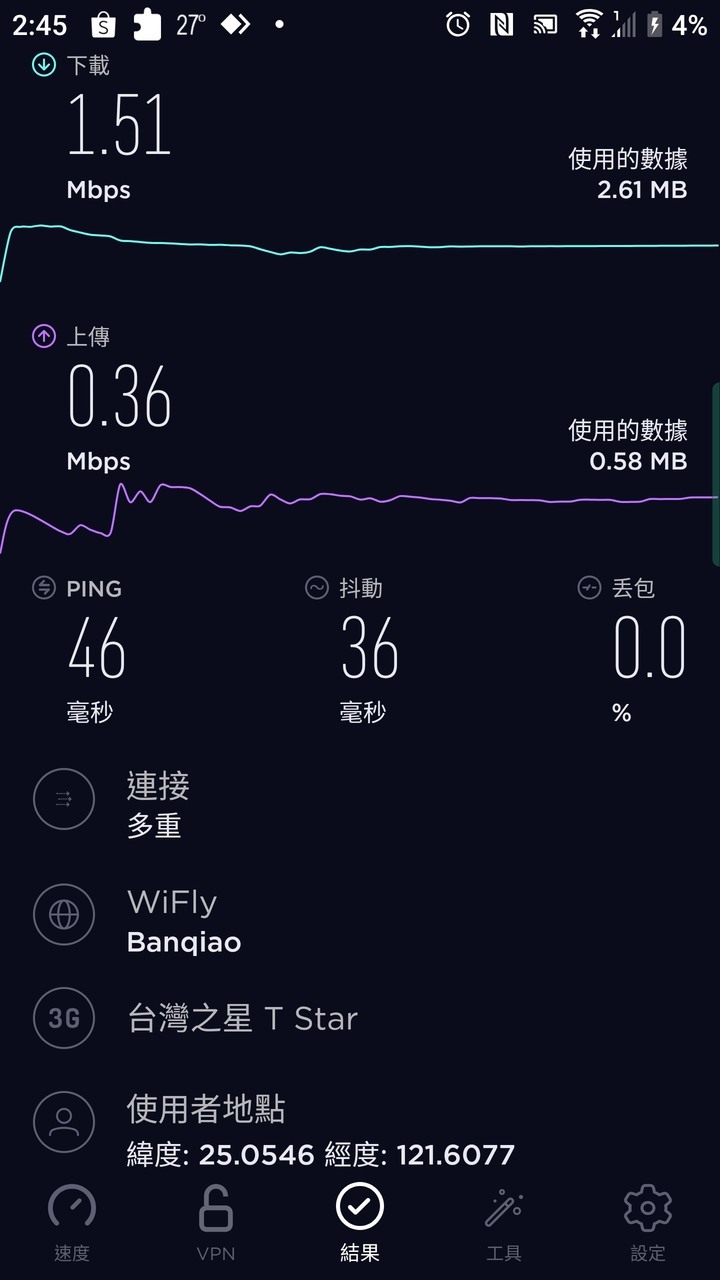Open the 設定 tab

coord(648,1224)
